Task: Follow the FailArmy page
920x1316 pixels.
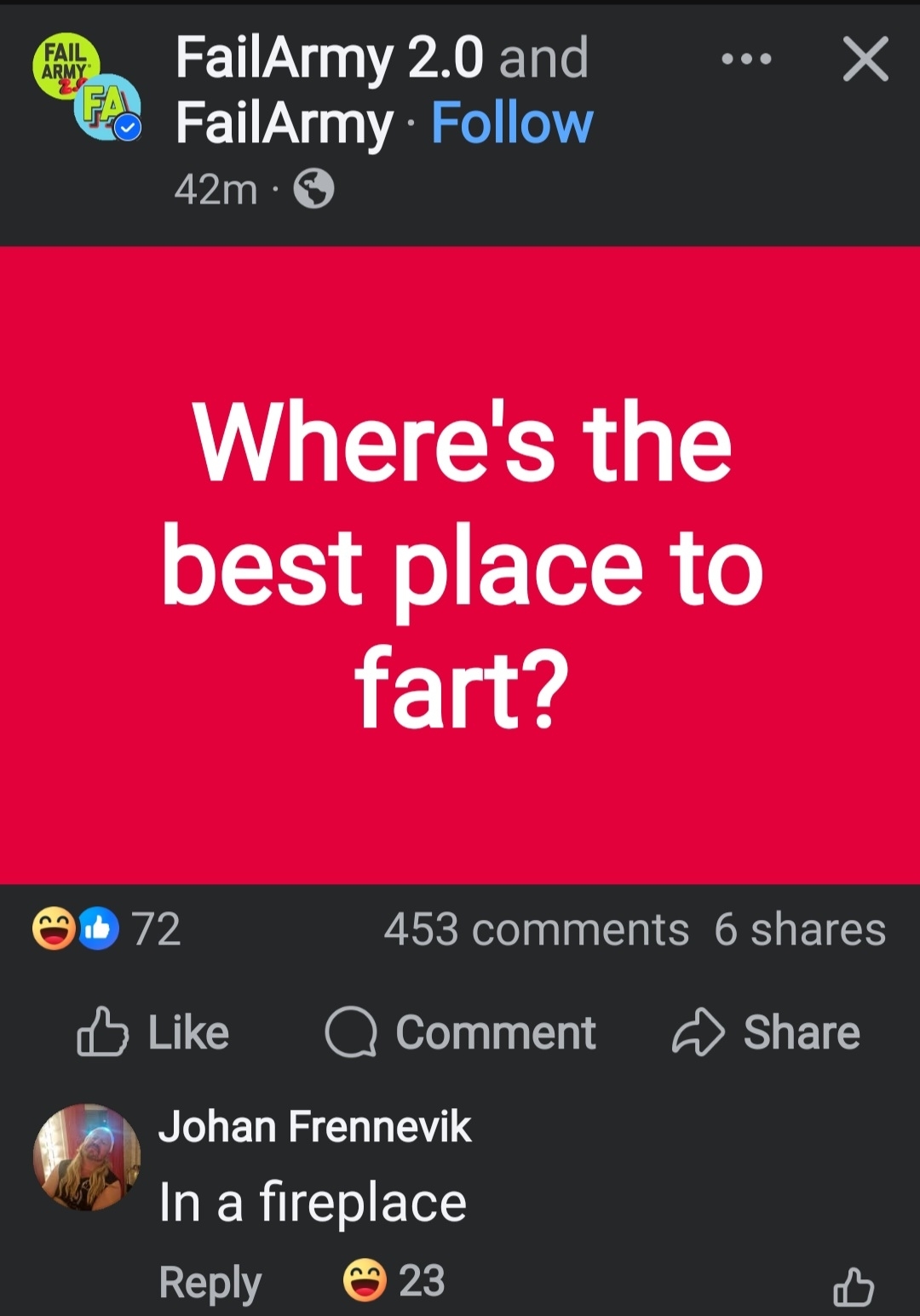Action: (x=512, y=124)
